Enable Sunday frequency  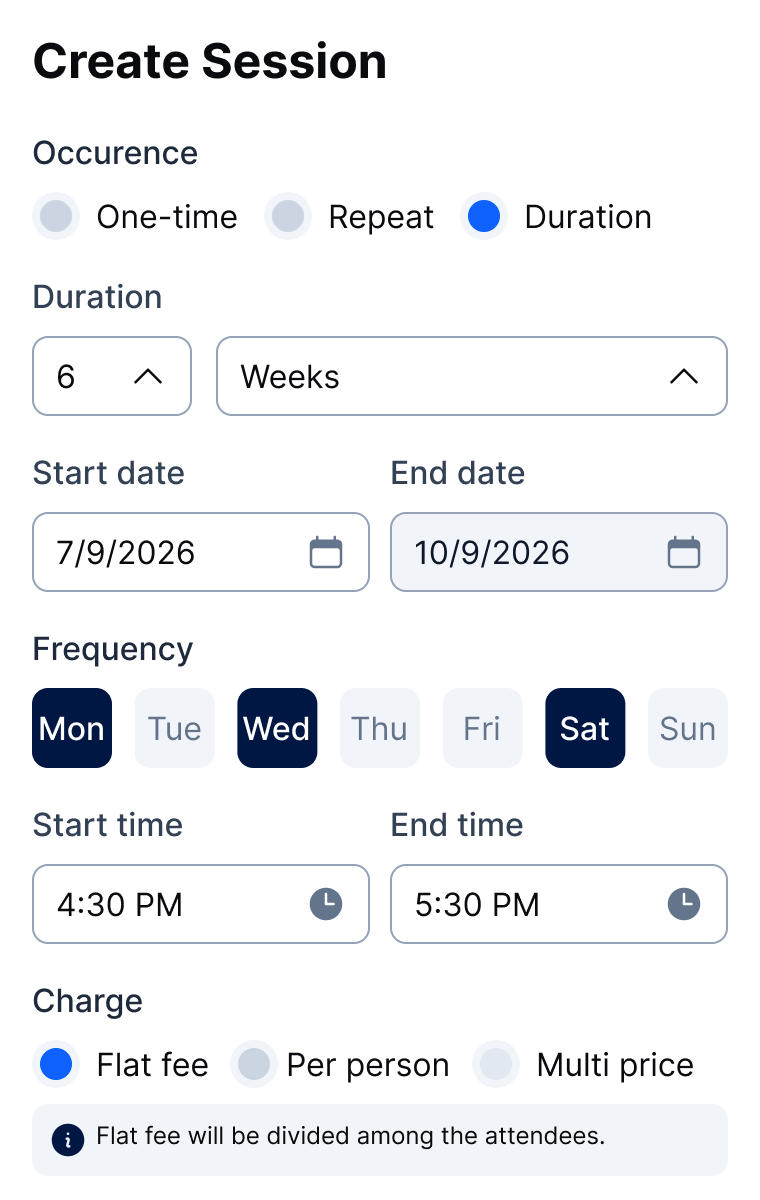coord(688,728)
